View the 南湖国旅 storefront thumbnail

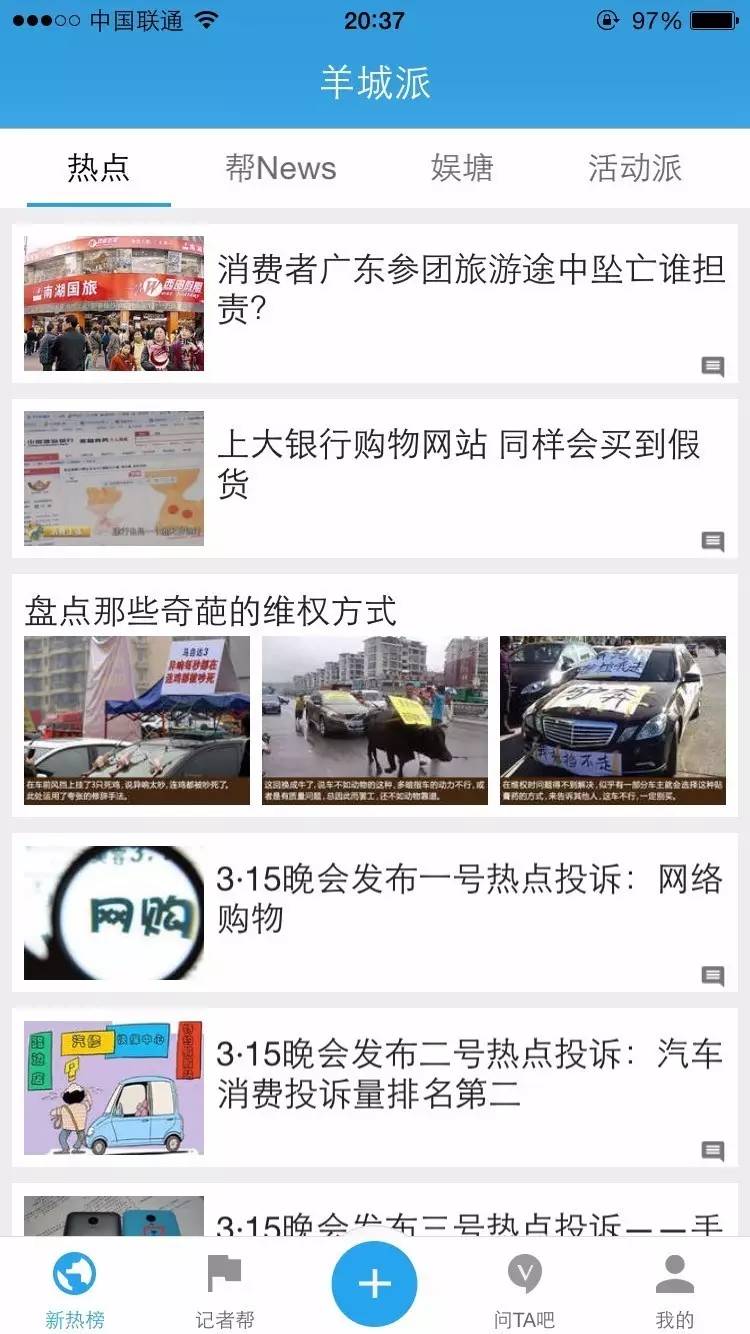coord(113,300)
